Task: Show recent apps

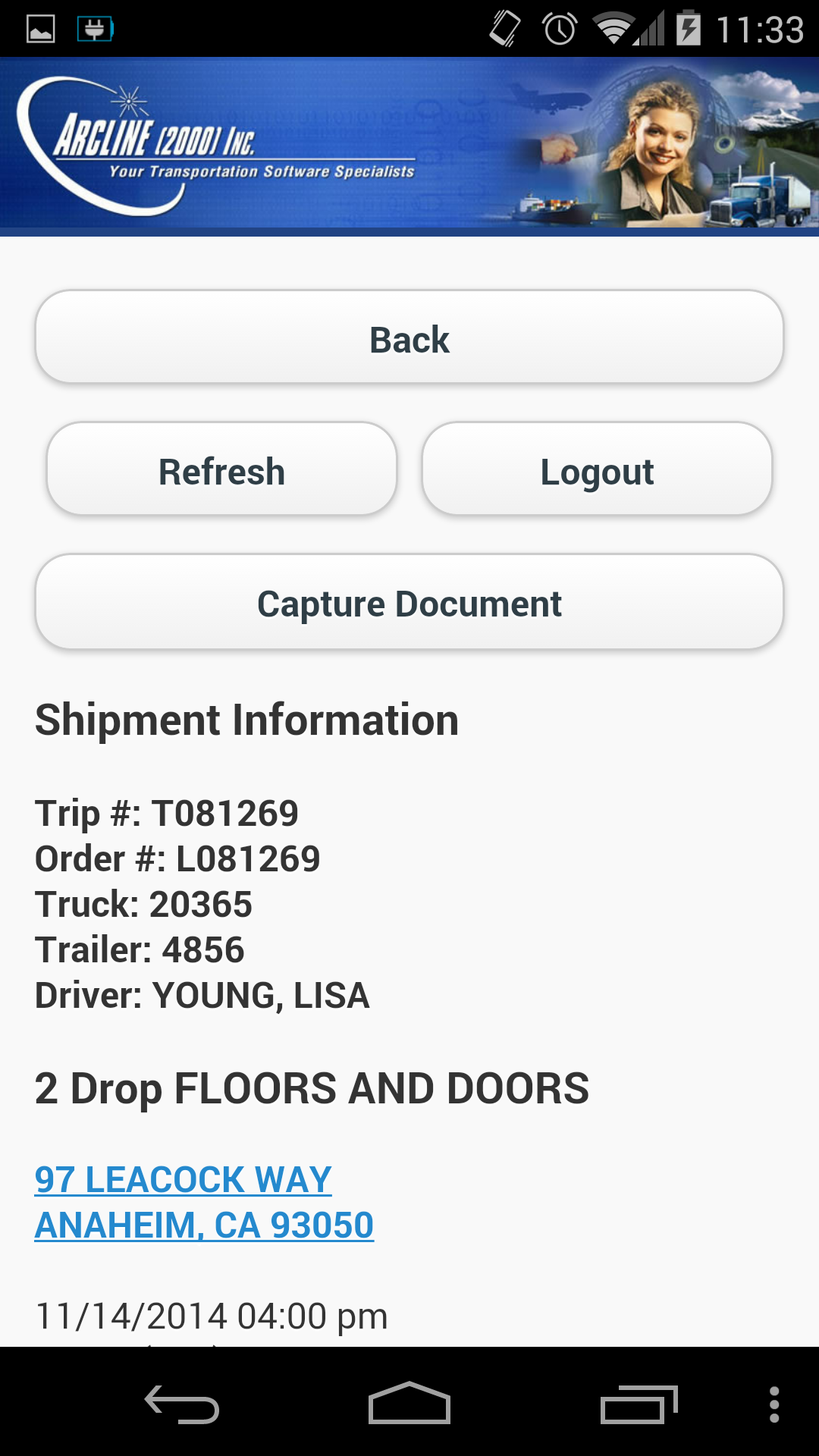Action: click(x=639, y=1404)
